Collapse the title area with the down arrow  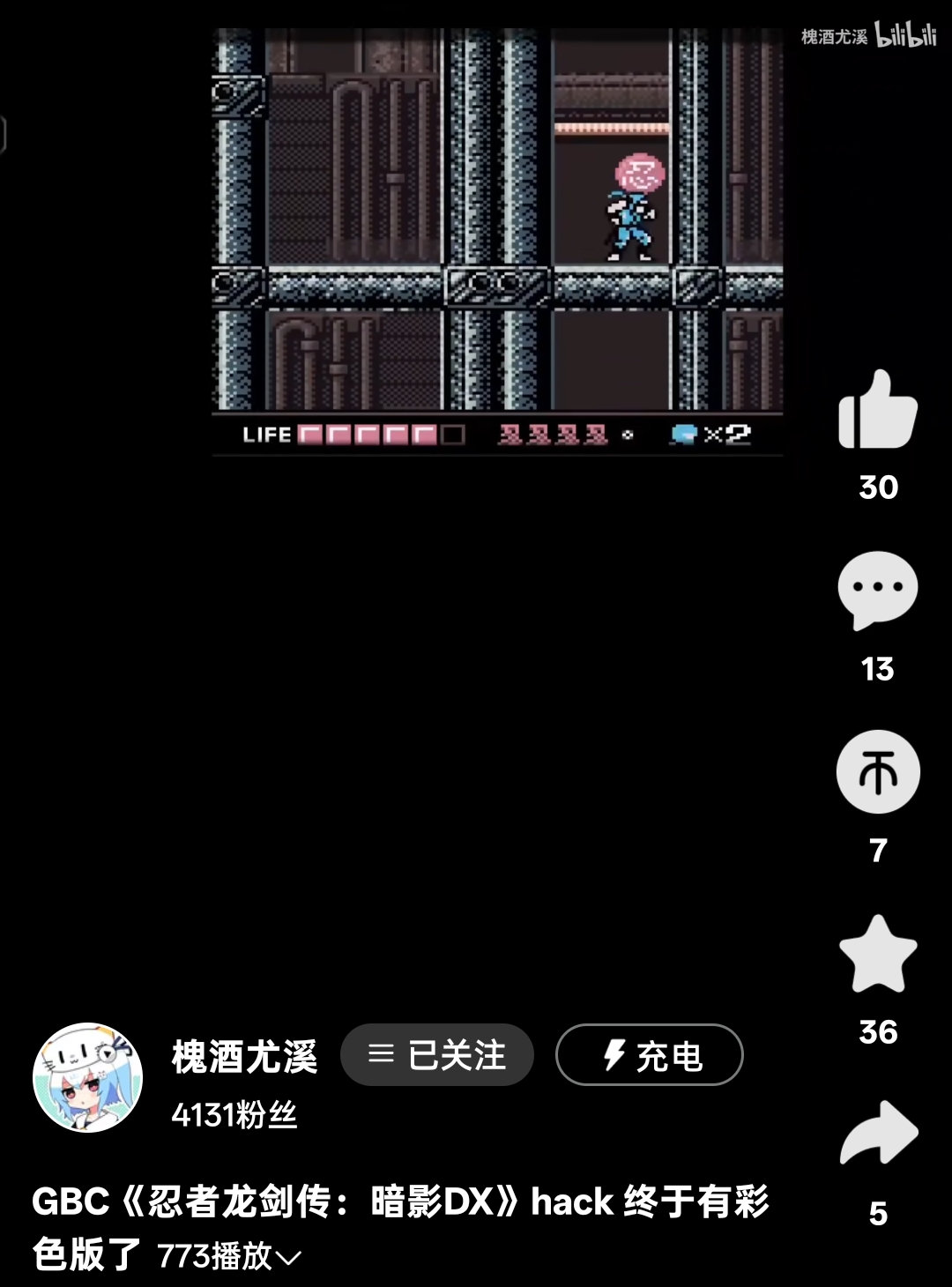point(291,1254)
